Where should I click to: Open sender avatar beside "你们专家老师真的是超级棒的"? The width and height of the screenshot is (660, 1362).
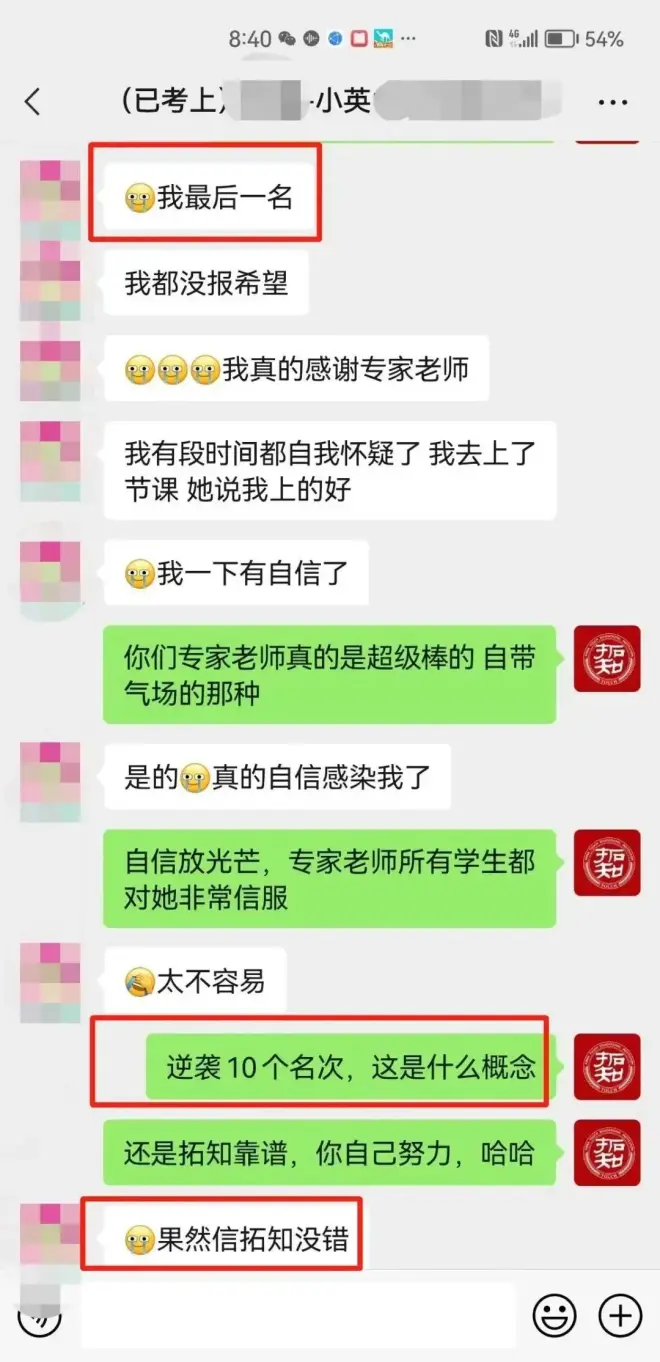pos(606,659)
